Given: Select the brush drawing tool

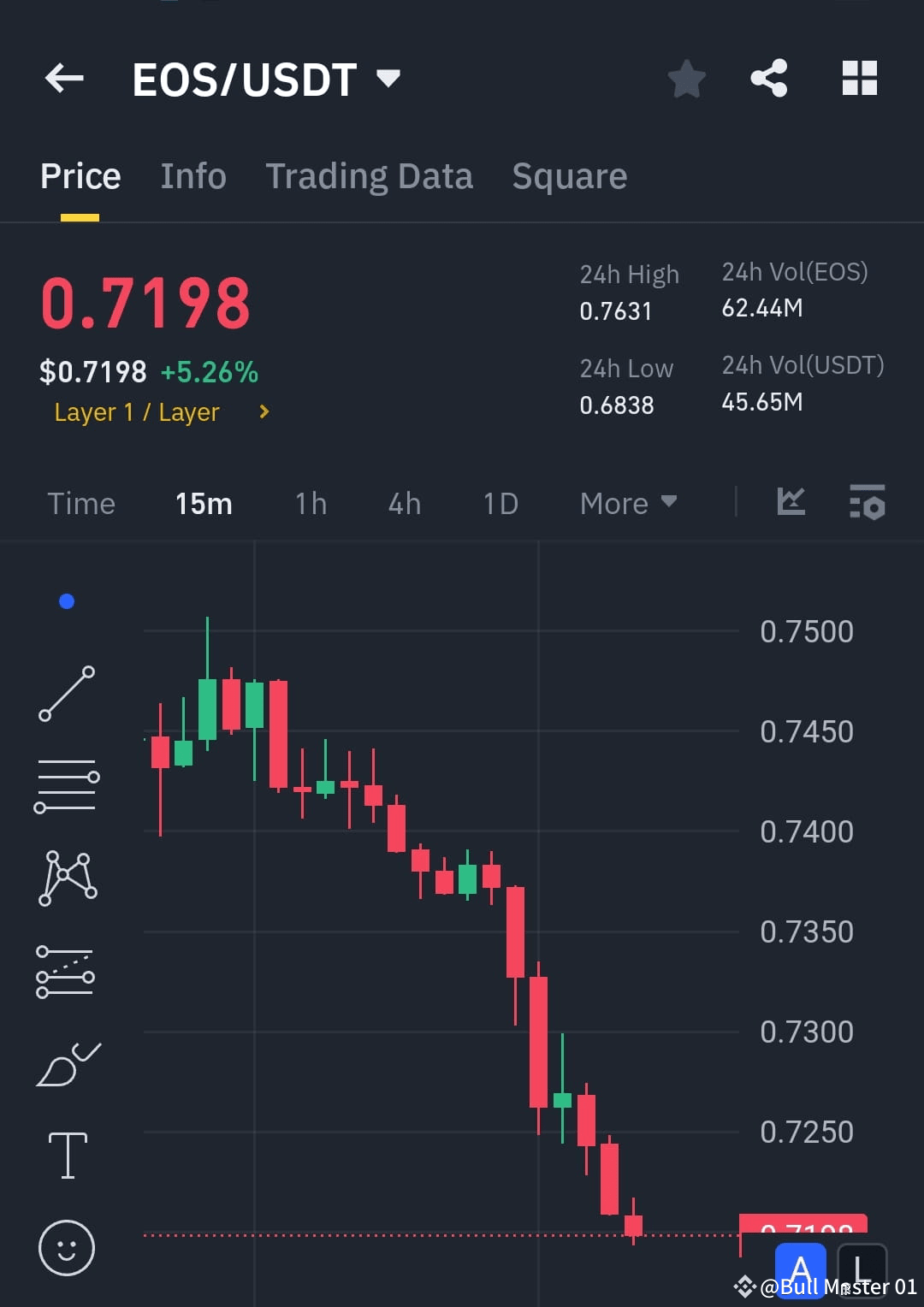Looking at the screenshot, I should pyautogui.click(x=67, y=1063).
